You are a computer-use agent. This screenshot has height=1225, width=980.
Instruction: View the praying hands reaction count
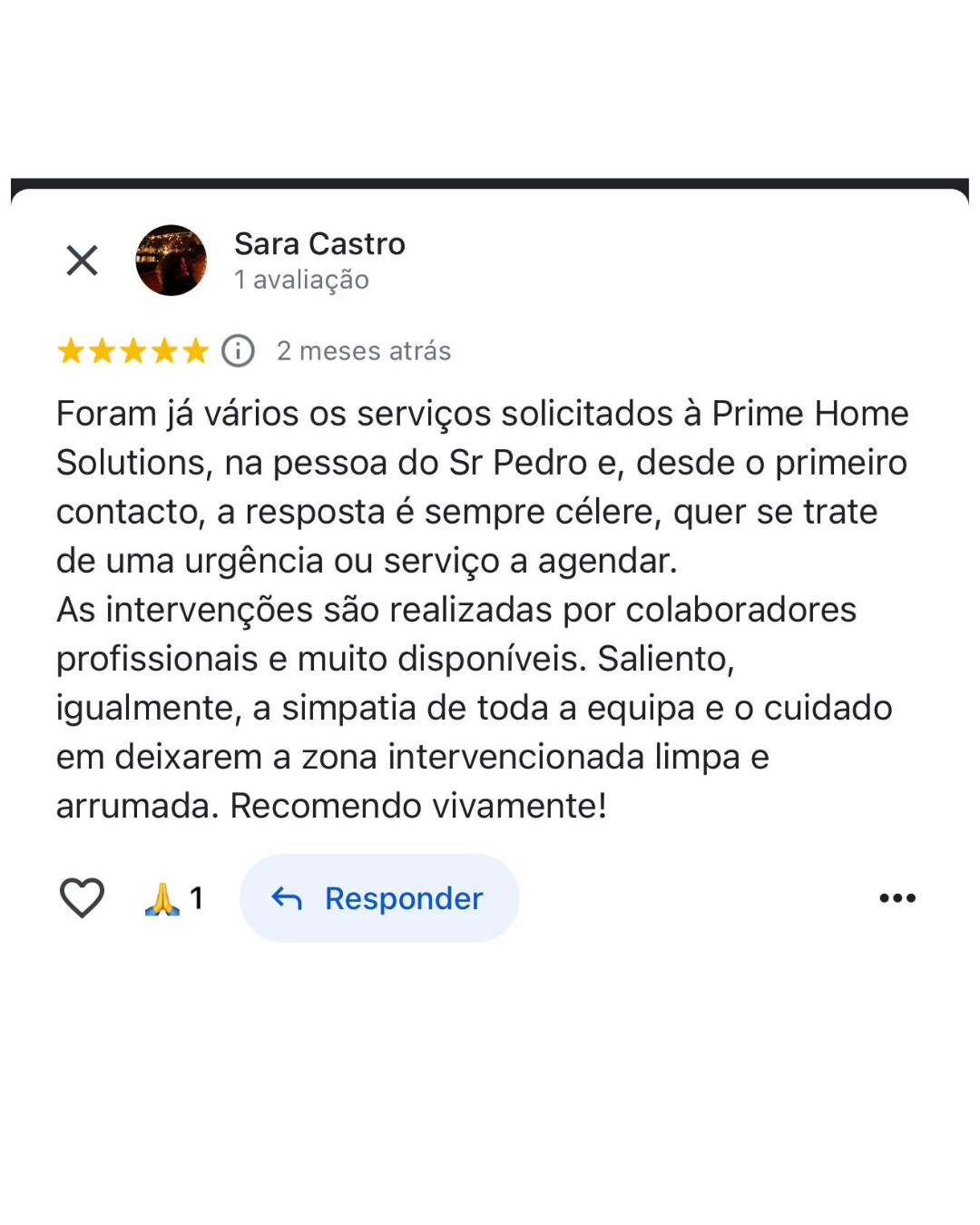174,898
